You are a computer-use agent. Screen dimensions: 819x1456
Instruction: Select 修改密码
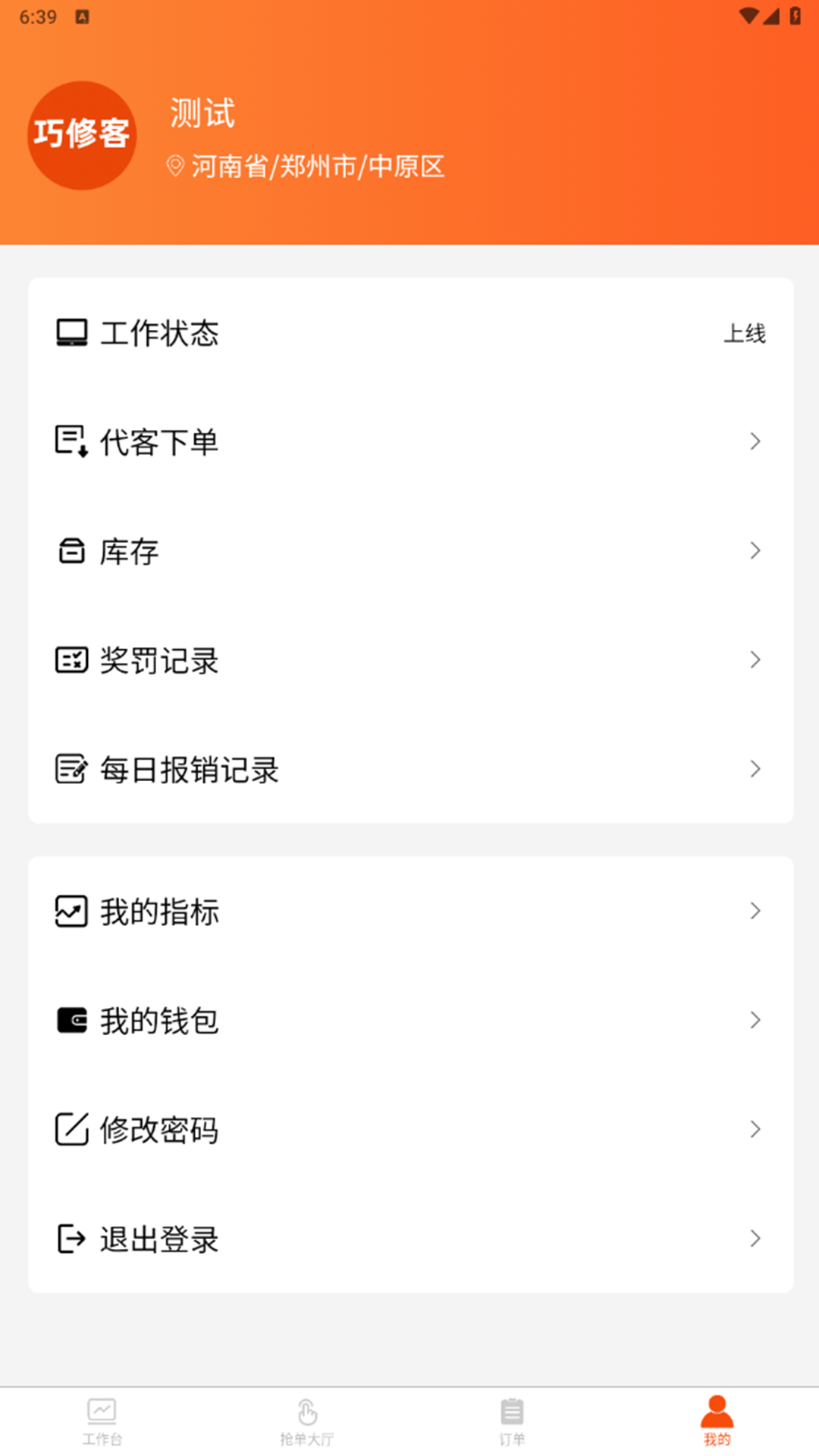click(410, 1129)
